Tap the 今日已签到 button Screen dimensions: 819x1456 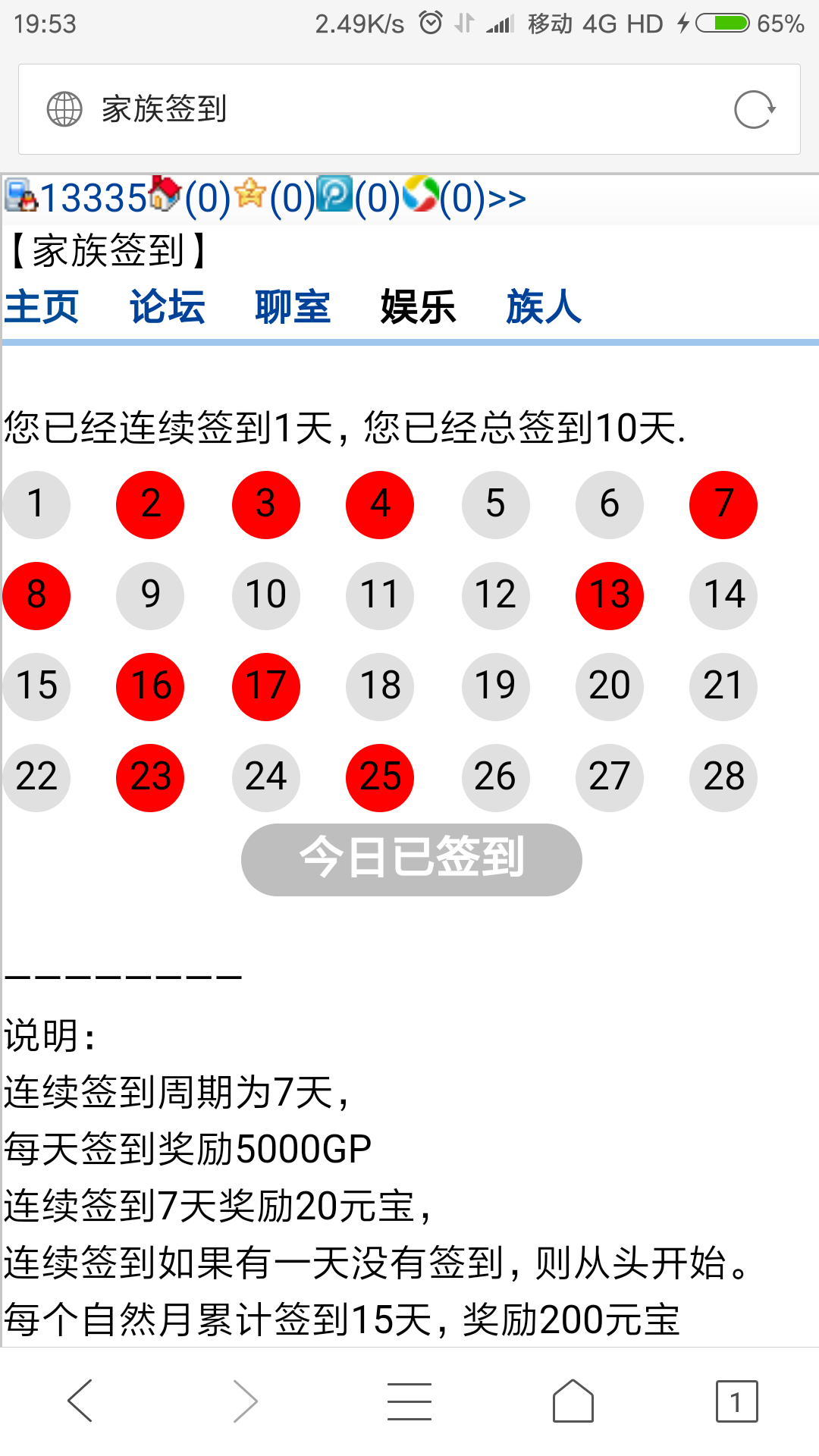(411, 859)
